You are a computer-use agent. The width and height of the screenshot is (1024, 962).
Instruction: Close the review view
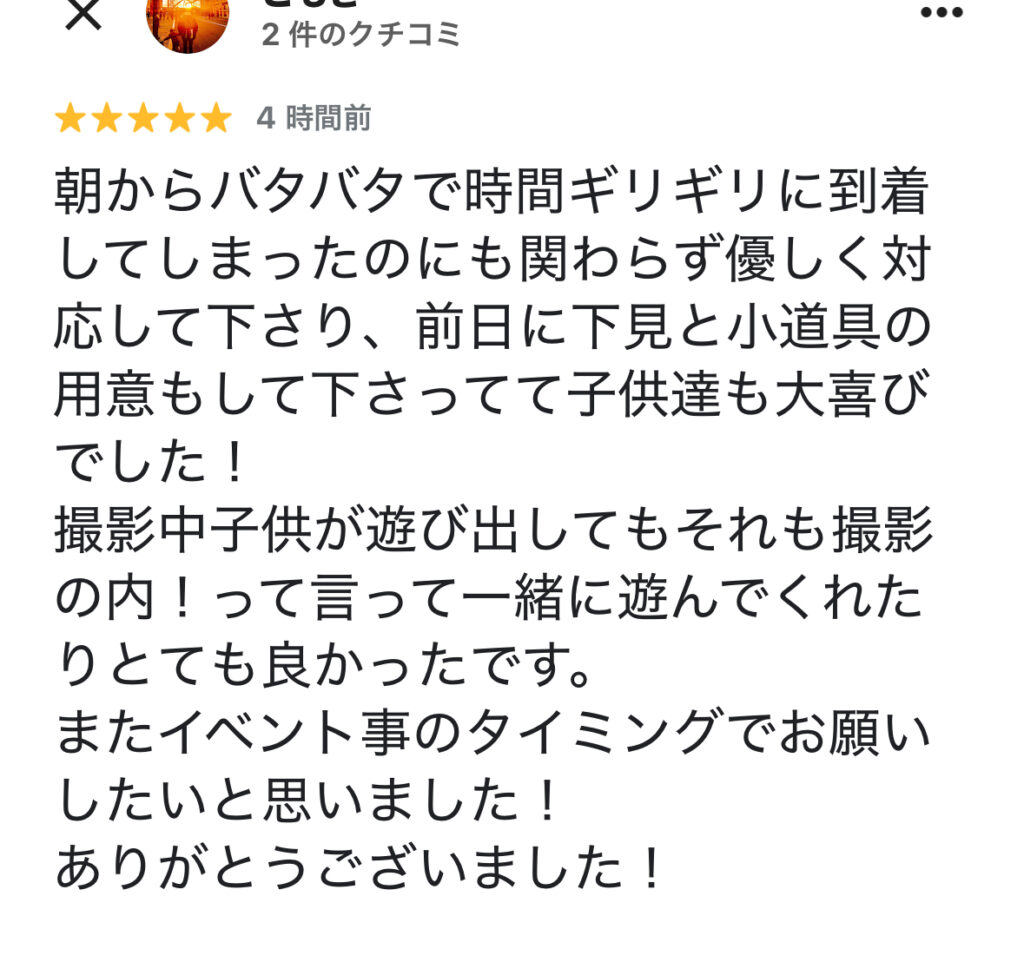[x=83, y=14]
